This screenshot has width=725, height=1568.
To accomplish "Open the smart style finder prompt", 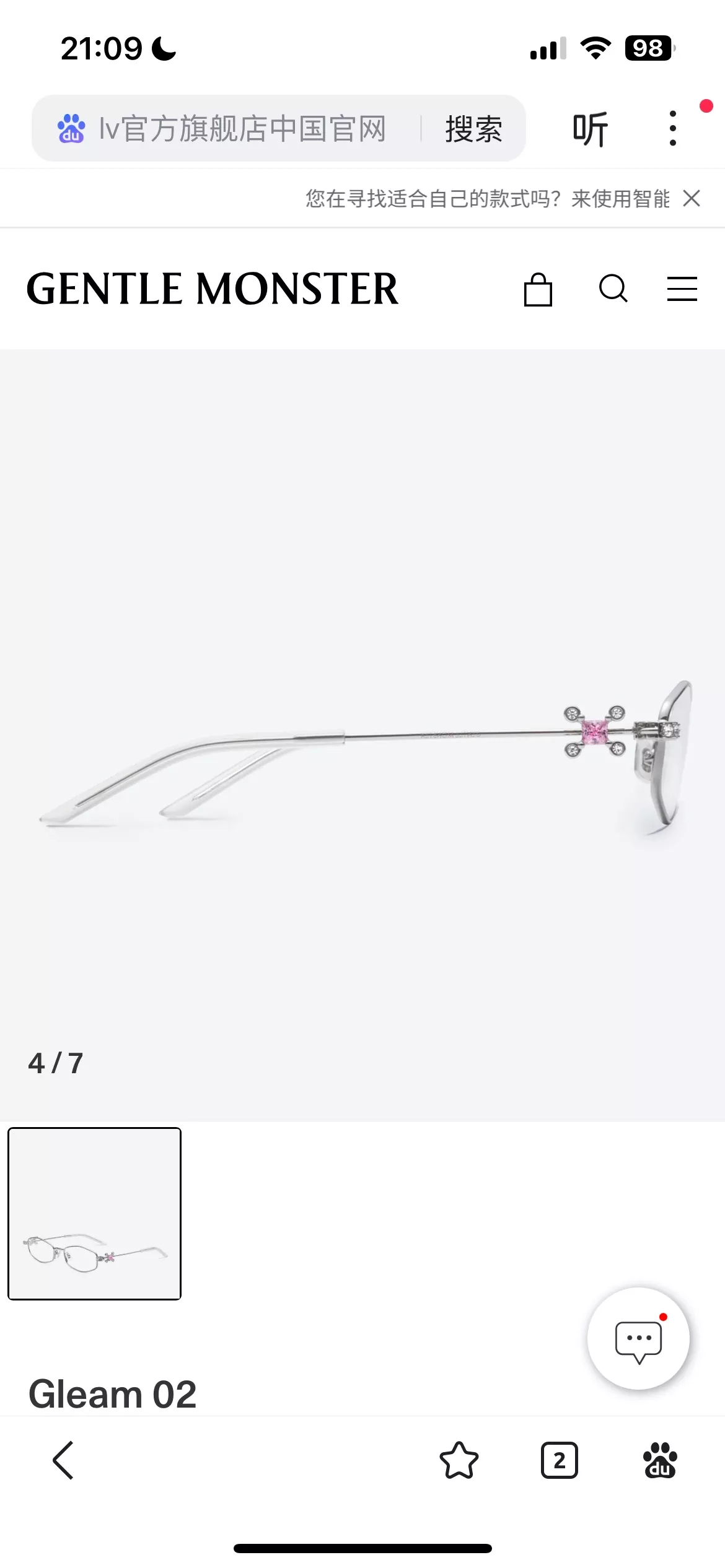I will tap(488, 198).
